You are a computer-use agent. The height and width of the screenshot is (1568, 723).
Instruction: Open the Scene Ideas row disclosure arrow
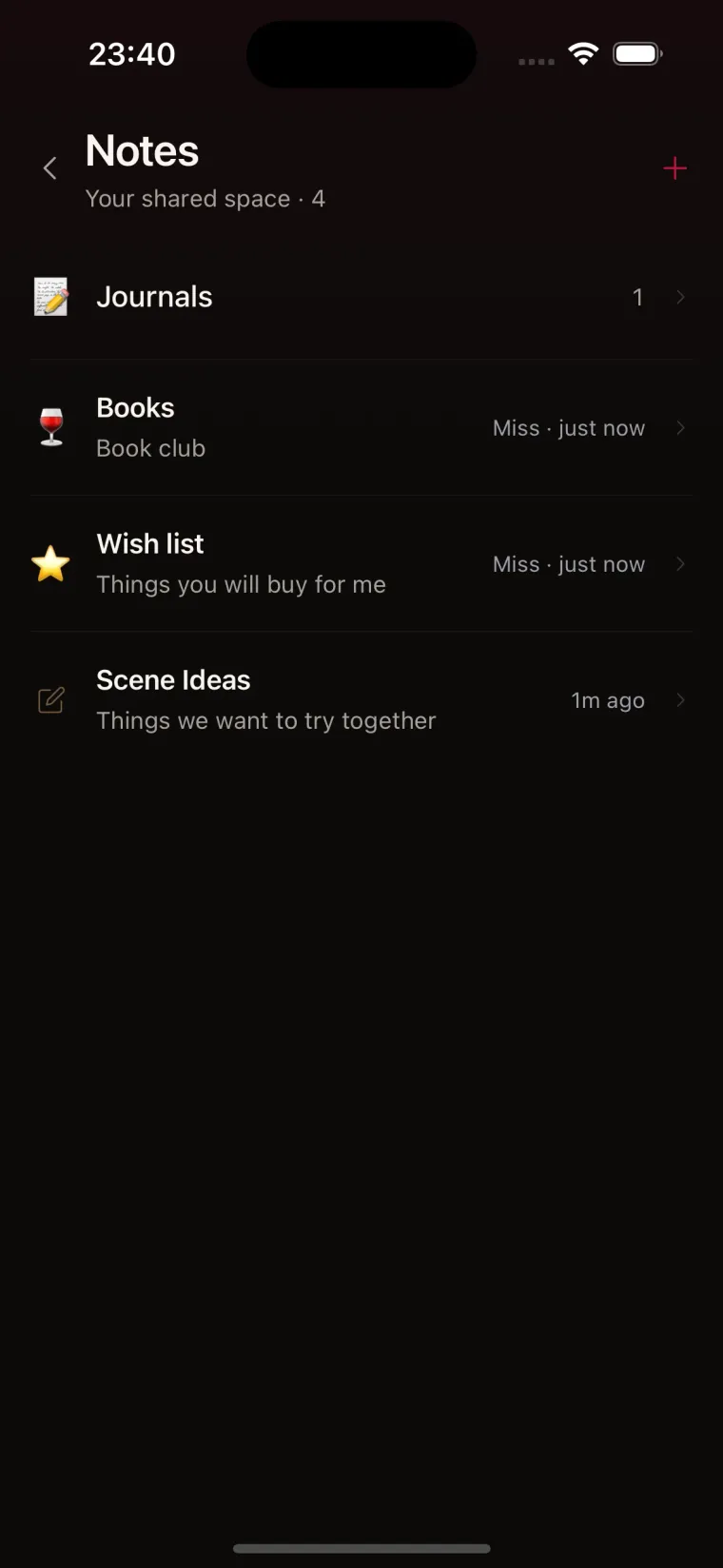click(680, 699)
